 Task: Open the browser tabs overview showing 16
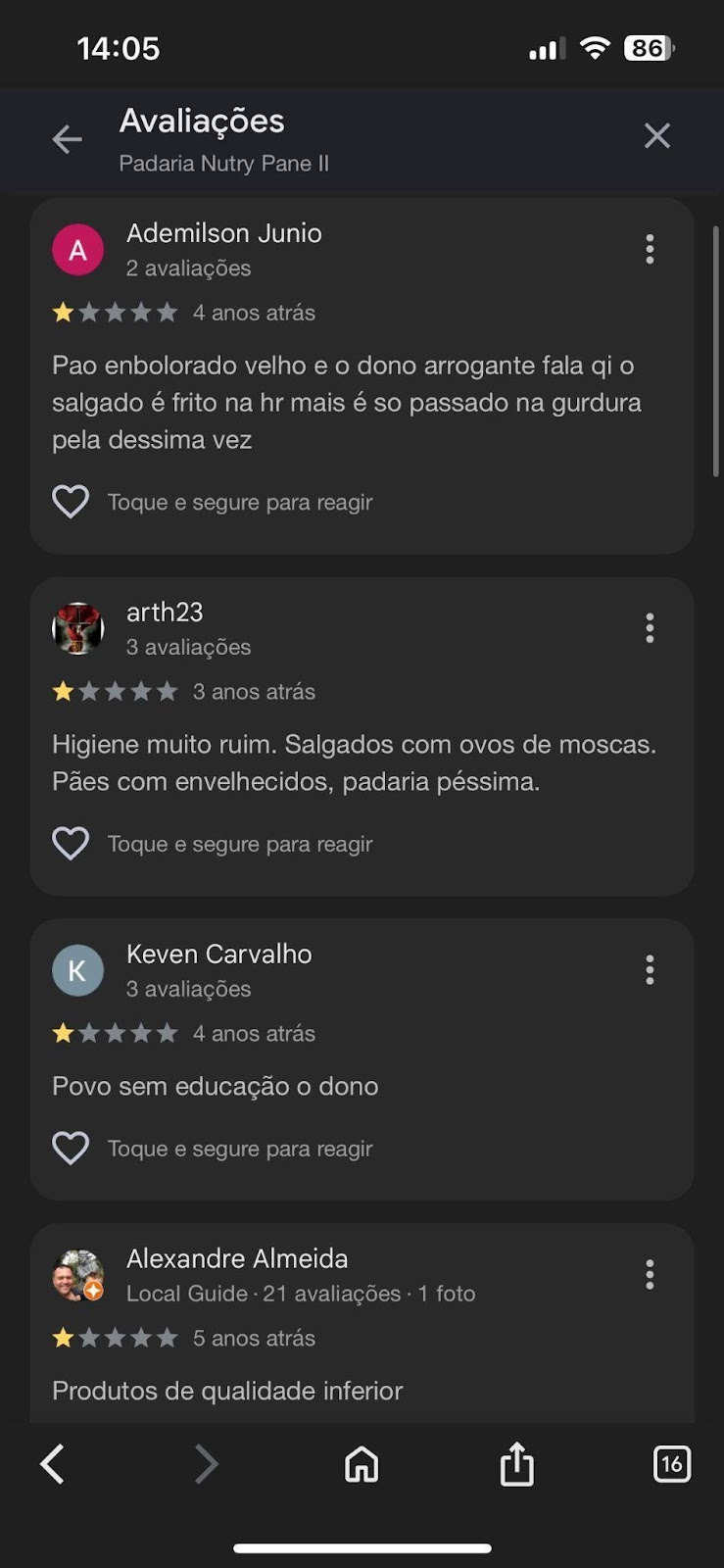tap(671, 1464)
